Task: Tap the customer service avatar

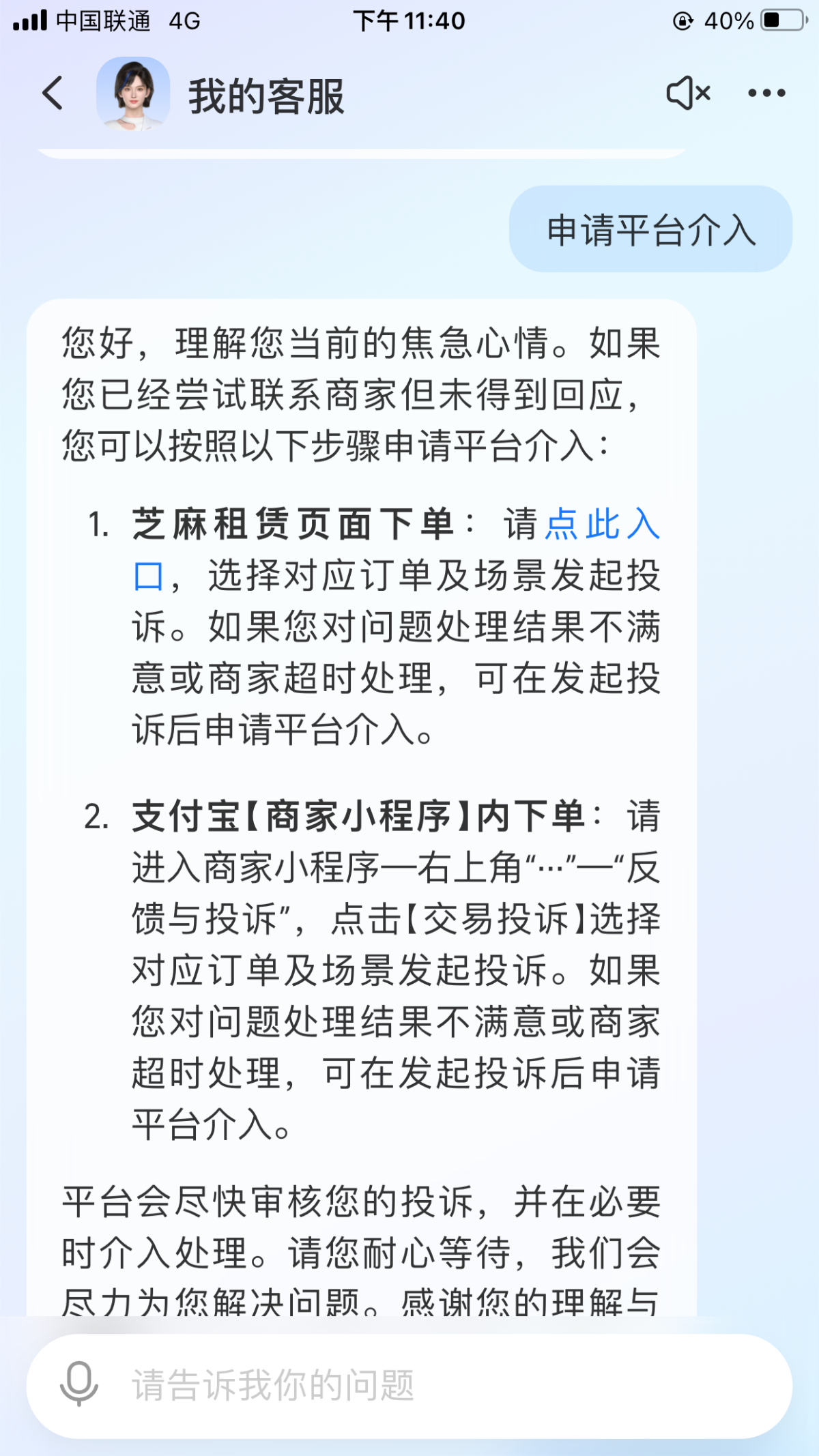Action: pyautogui.click(x=133, y=93)
